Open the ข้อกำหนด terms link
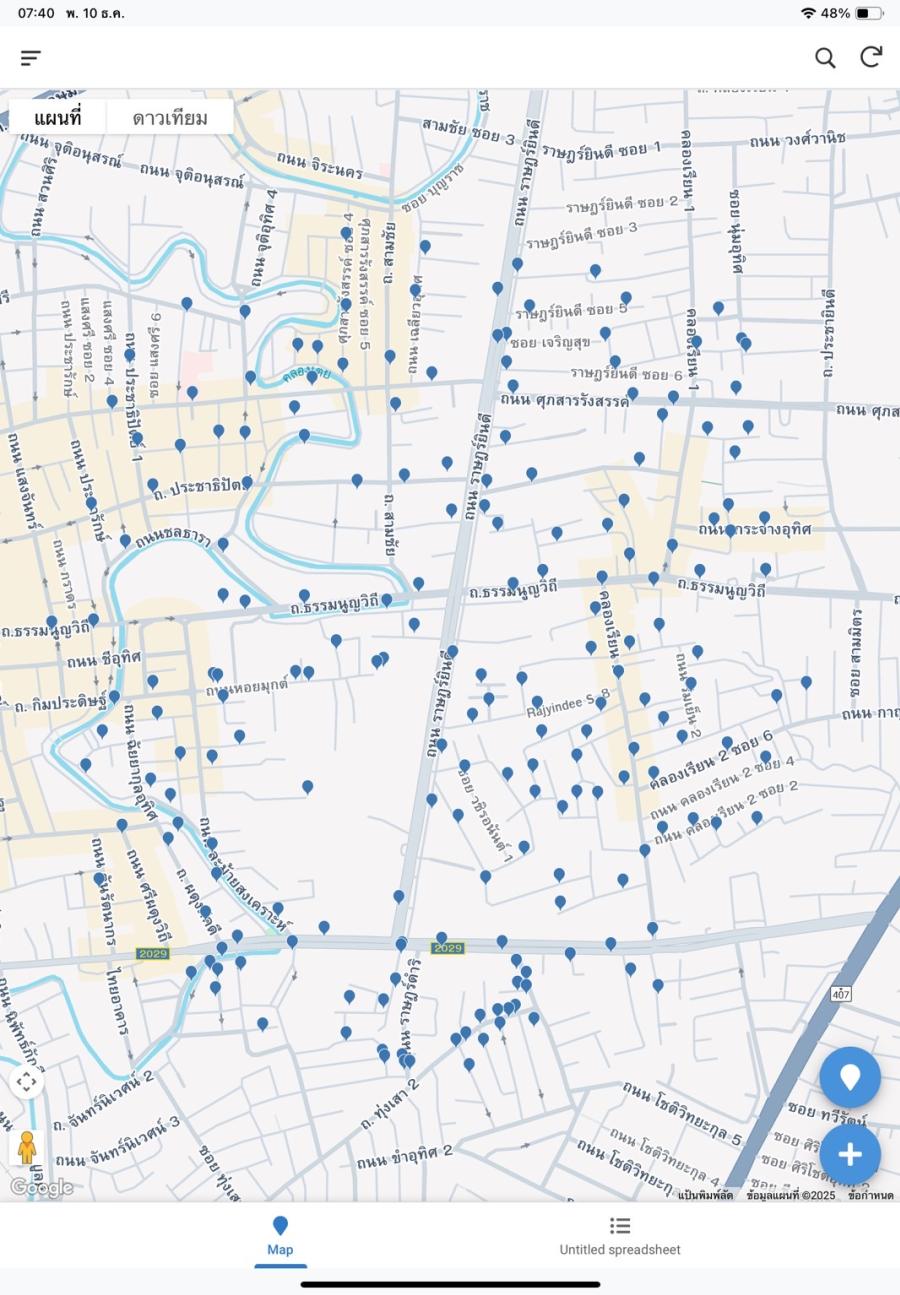The height and width of the screenshot is (1295, 900). (870, 1195)
